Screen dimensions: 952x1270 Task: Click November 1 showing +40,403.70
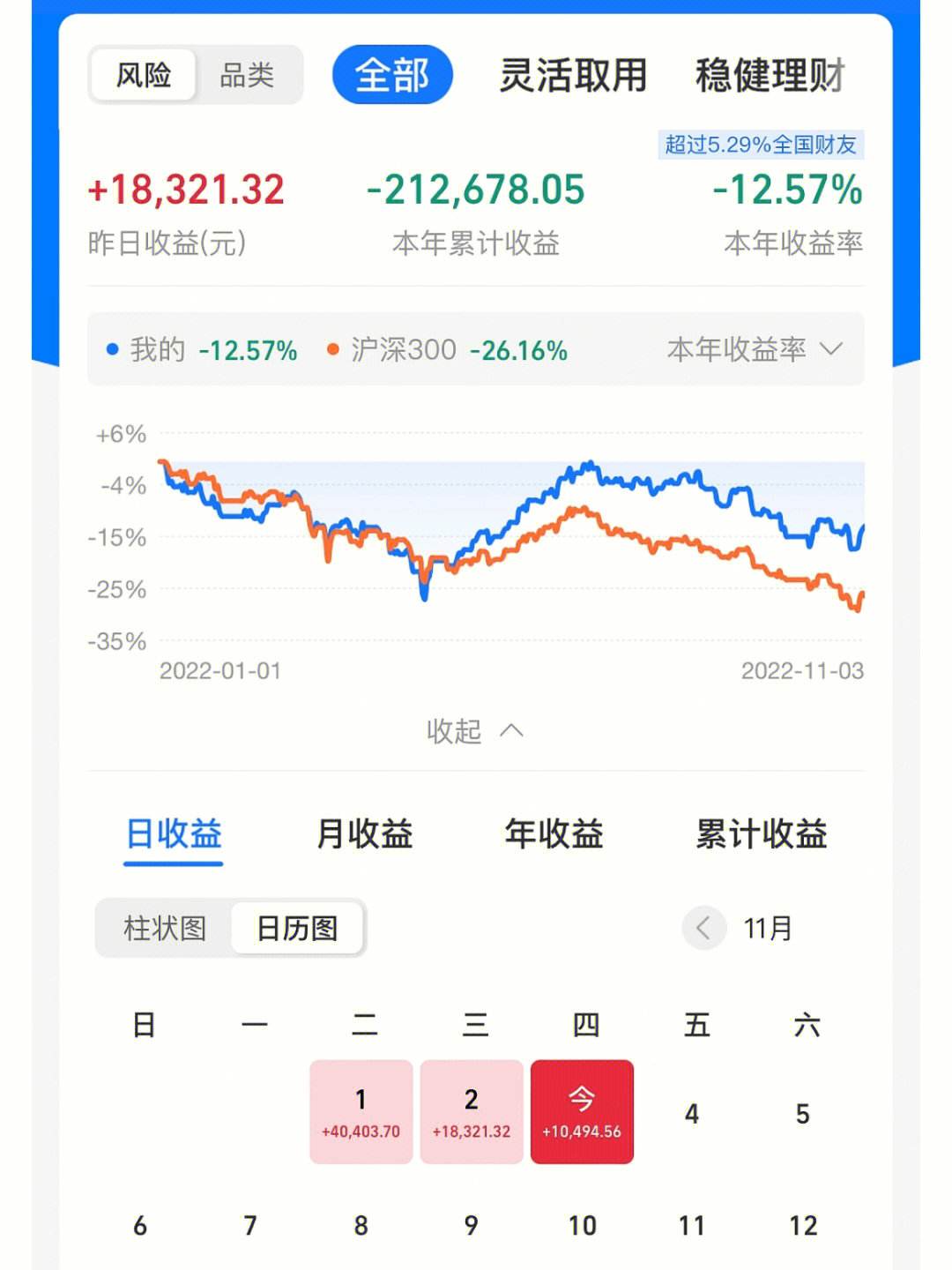pyautogui.click(x=360, y=1109)
